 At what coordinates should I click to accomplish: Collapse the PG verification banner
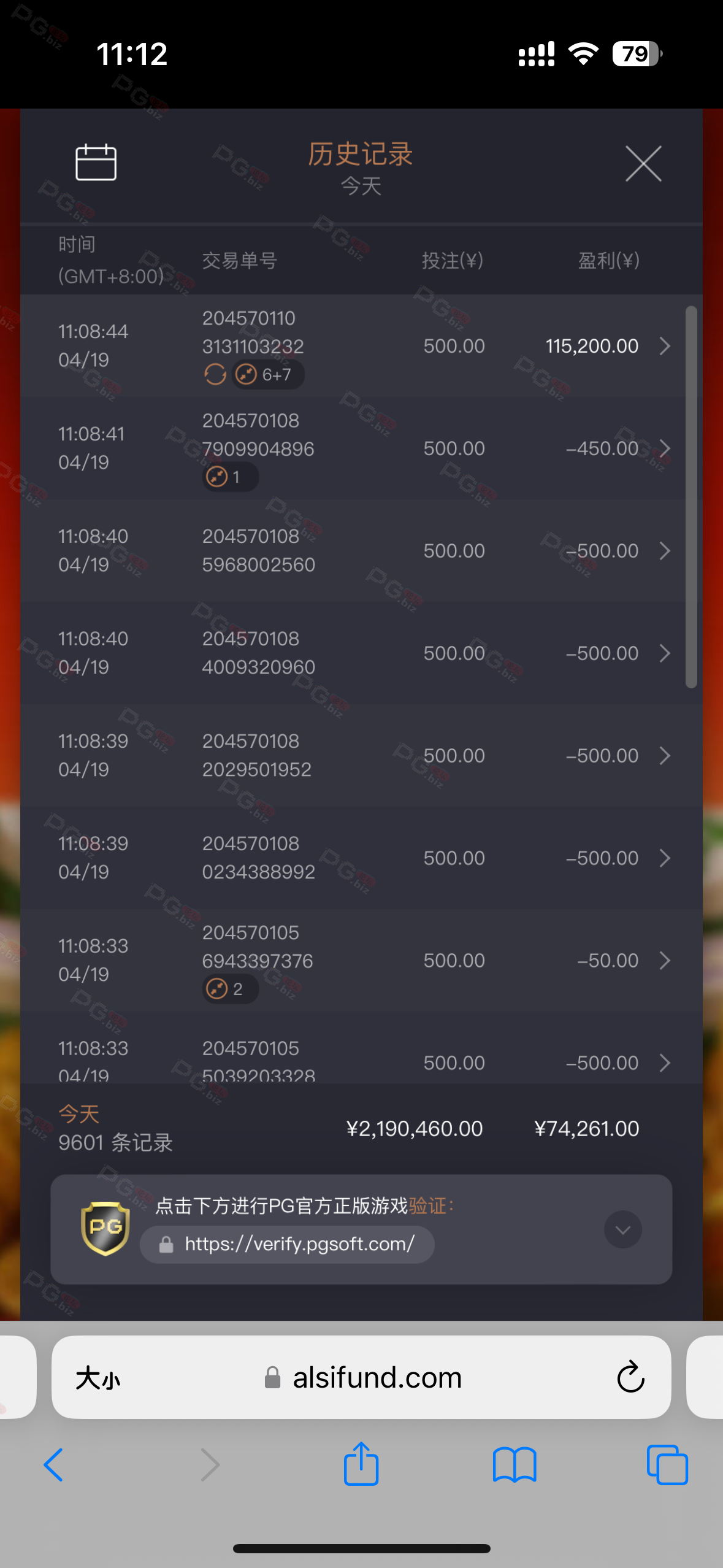tap(622, 1229)
